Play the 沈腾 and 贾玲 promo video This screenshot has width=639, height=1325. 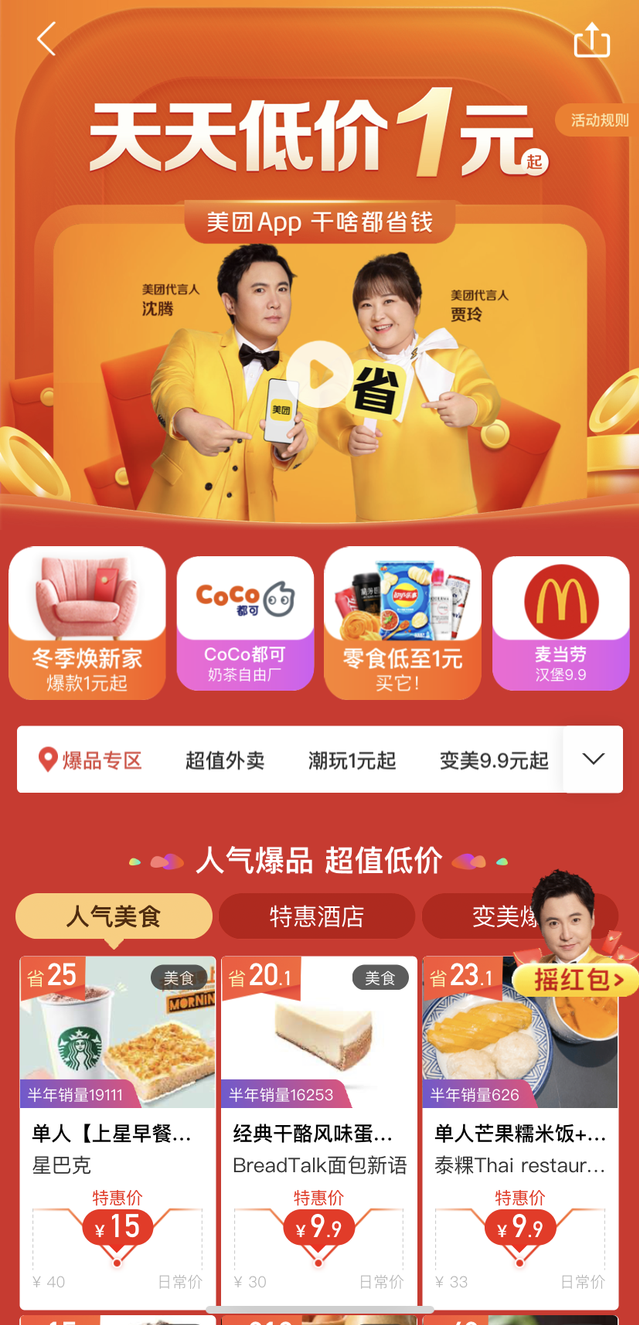click(320, 376)
